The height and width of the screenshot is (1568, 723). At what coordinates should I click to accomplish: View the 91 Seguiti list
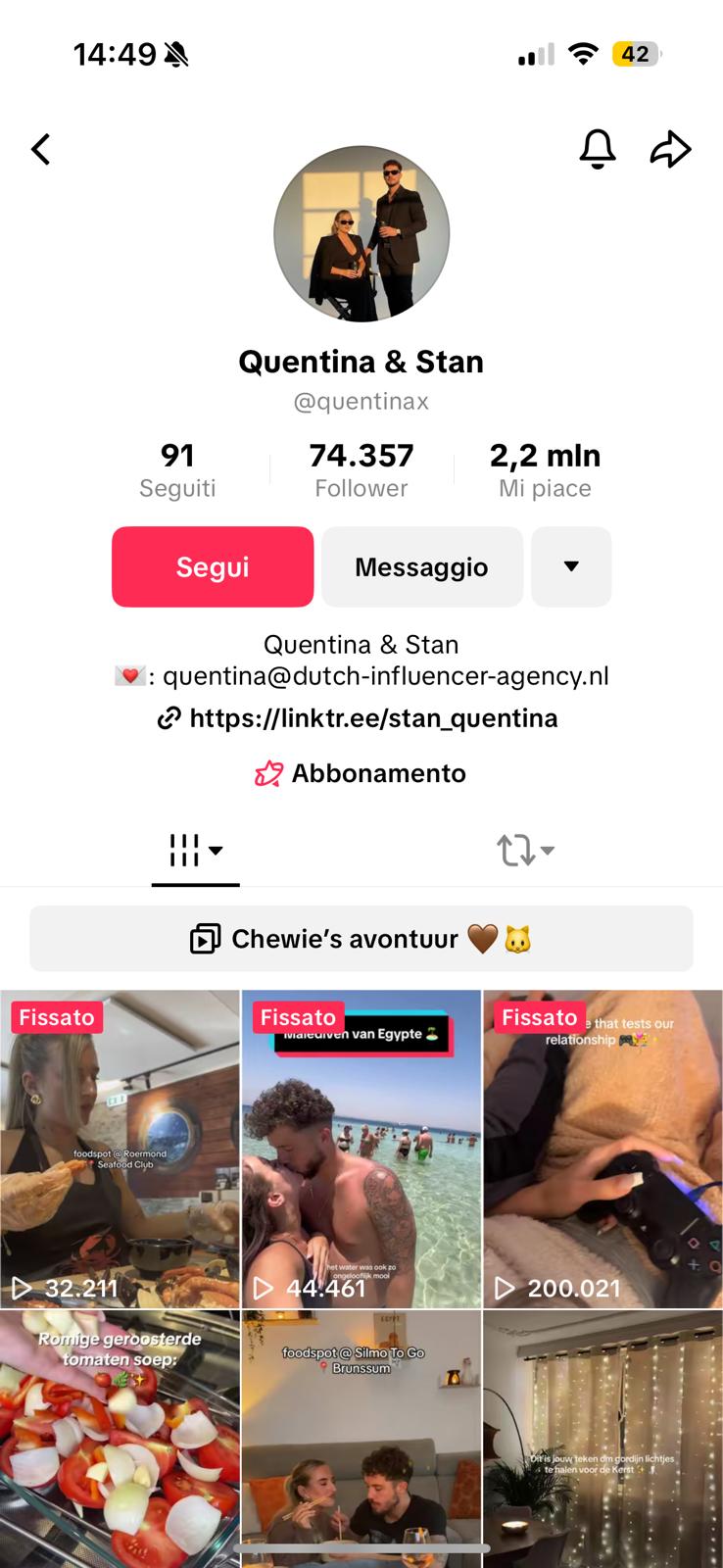tap(177, 469)
